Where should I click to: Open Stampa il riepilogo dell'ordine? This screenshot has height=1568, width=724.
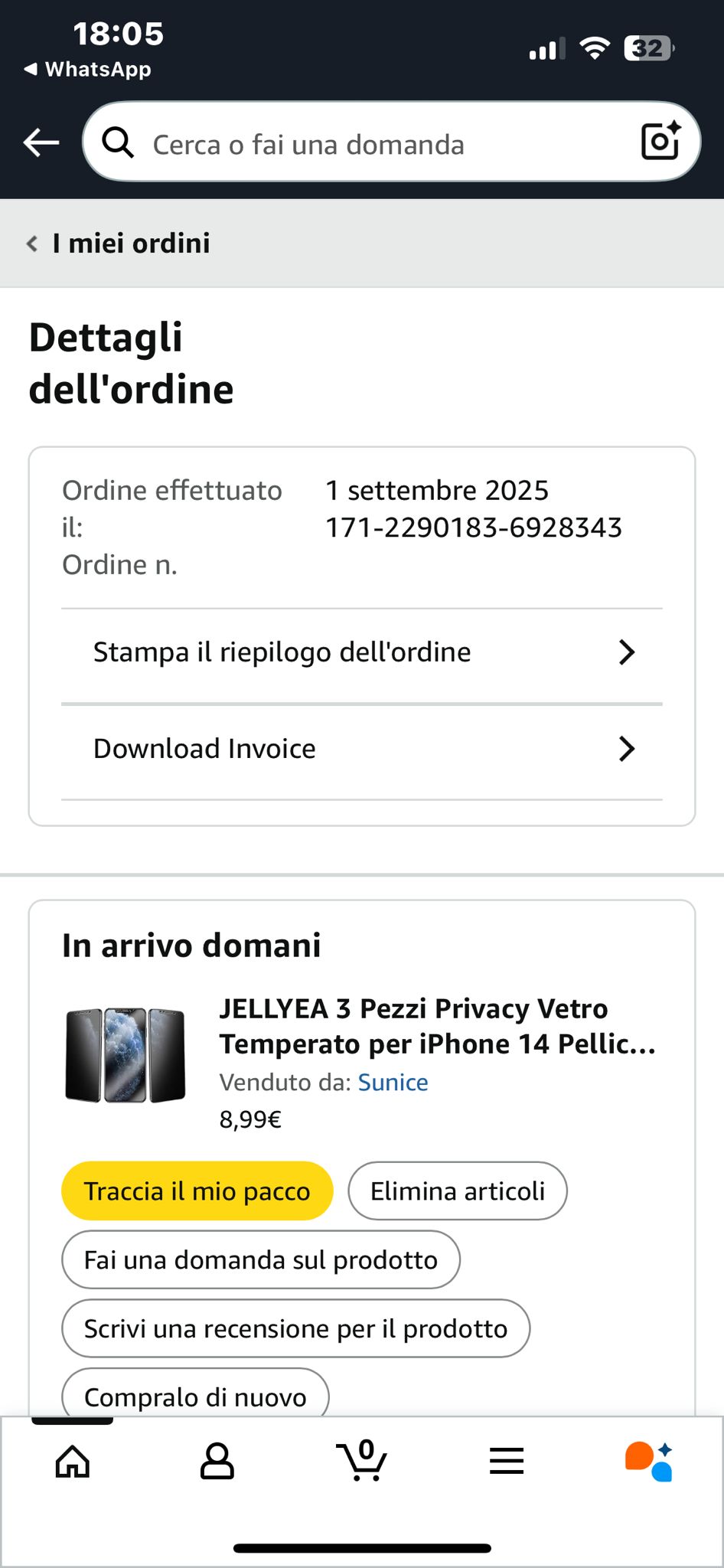[x=361, y=652]
